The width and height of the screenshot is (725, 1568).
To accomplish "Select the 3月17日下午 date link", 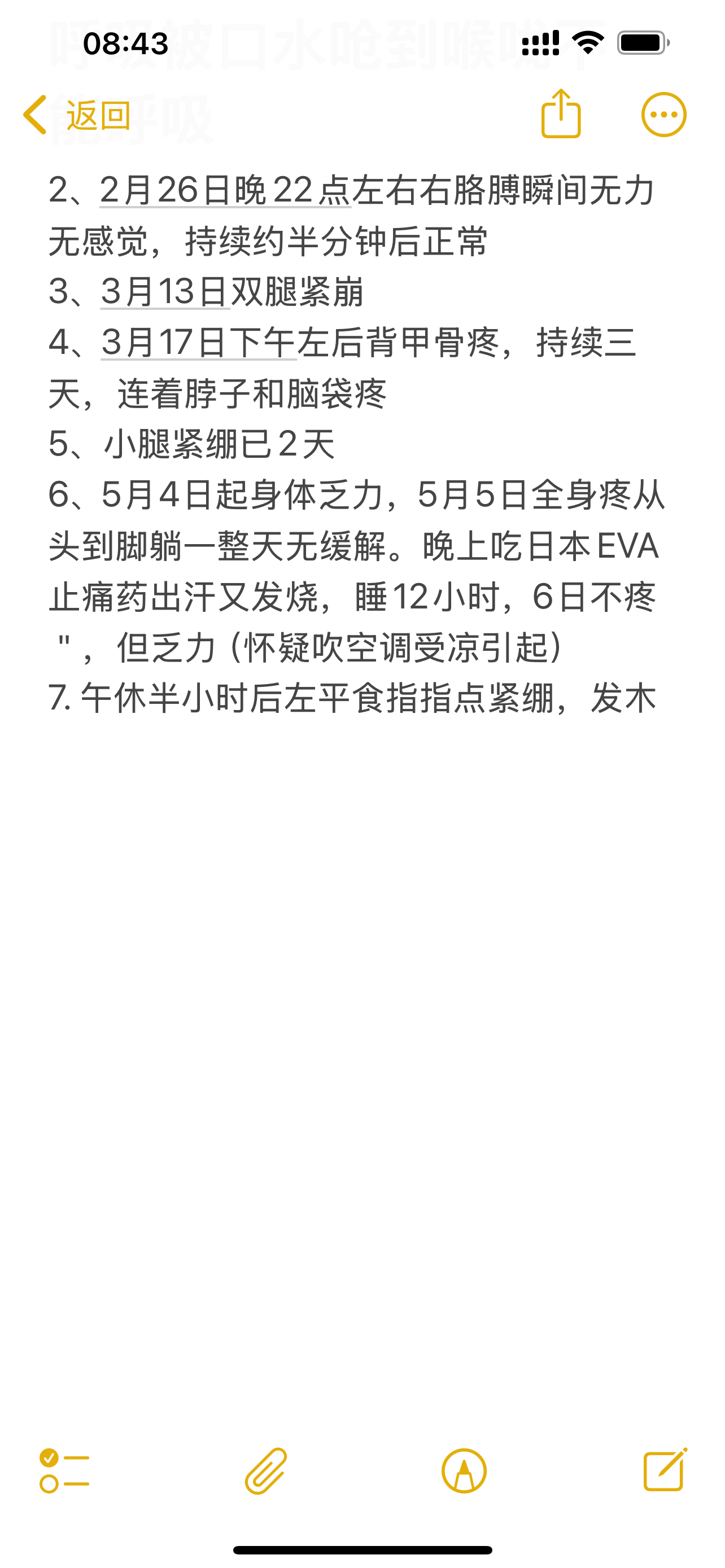I will [198, 342].
